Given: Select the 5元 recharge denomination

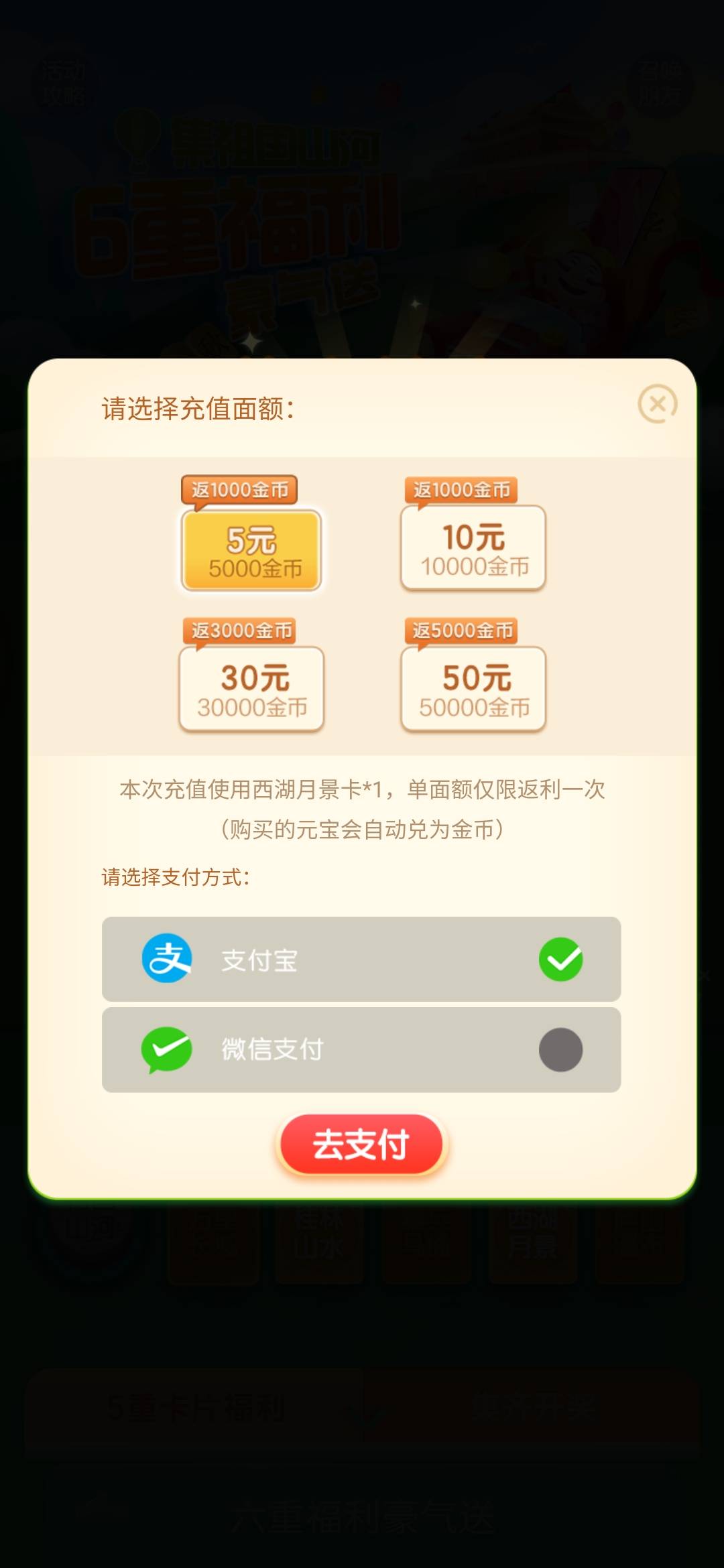Looking at the screenshot, I should coord(252,549).
